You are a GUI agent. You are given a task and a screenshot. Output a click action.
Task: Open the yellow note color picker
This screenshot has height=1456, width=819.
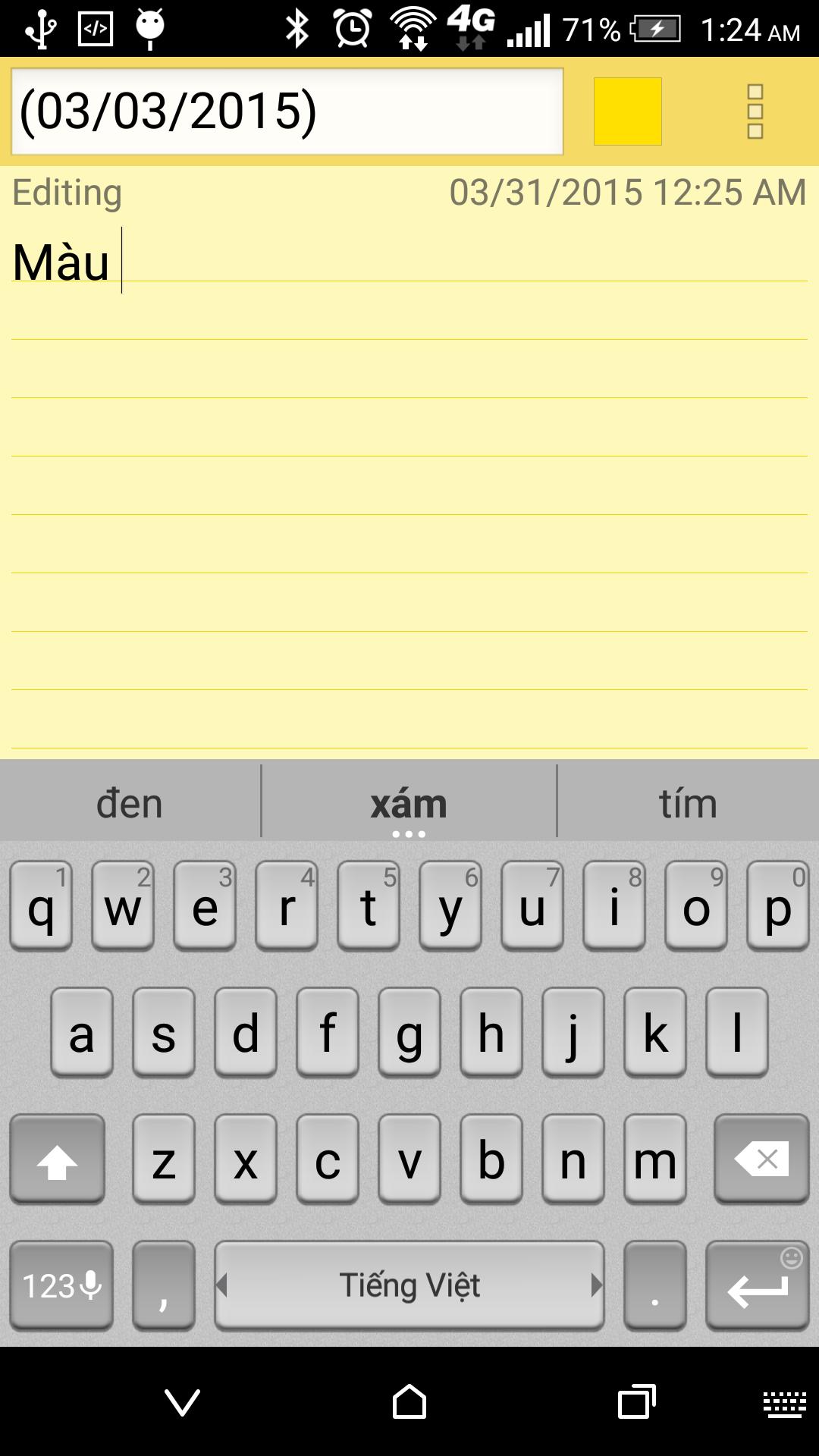[627, 111]
